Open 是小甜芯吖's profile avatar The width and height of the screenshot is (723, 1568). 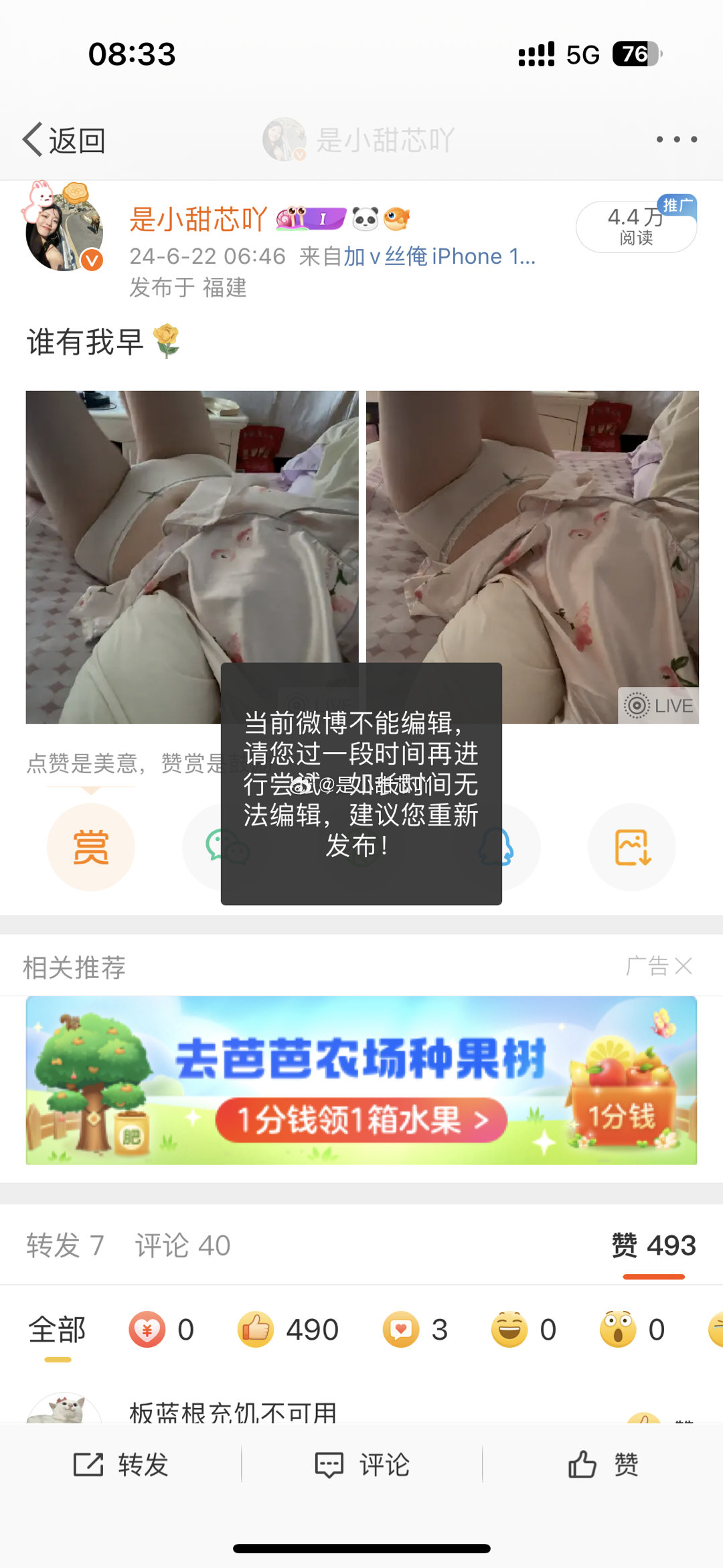pos(64,230)
